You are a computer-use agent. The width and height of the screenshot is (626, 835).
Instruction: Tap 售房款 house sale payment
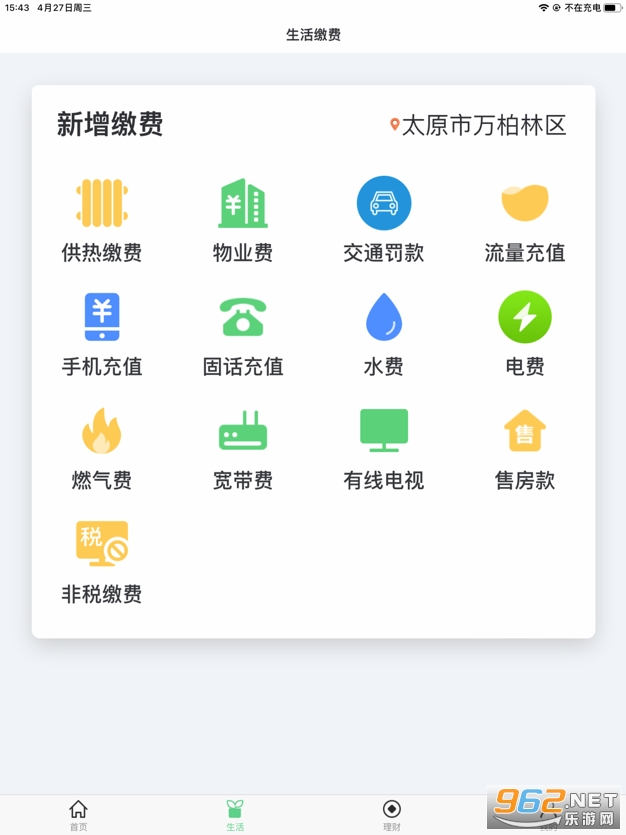tap(525, 447)
